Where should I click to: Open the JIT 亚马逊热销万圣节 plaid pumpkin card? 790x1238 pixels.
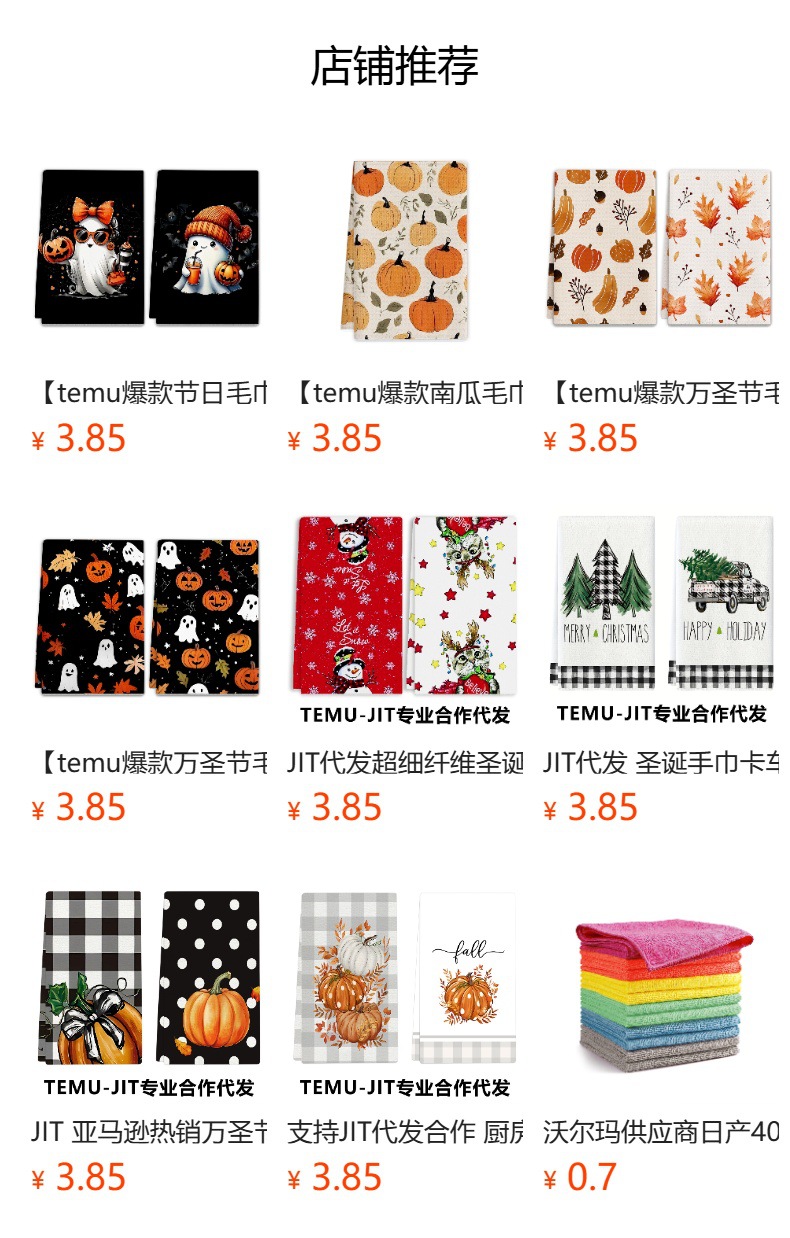[150, 1036]
